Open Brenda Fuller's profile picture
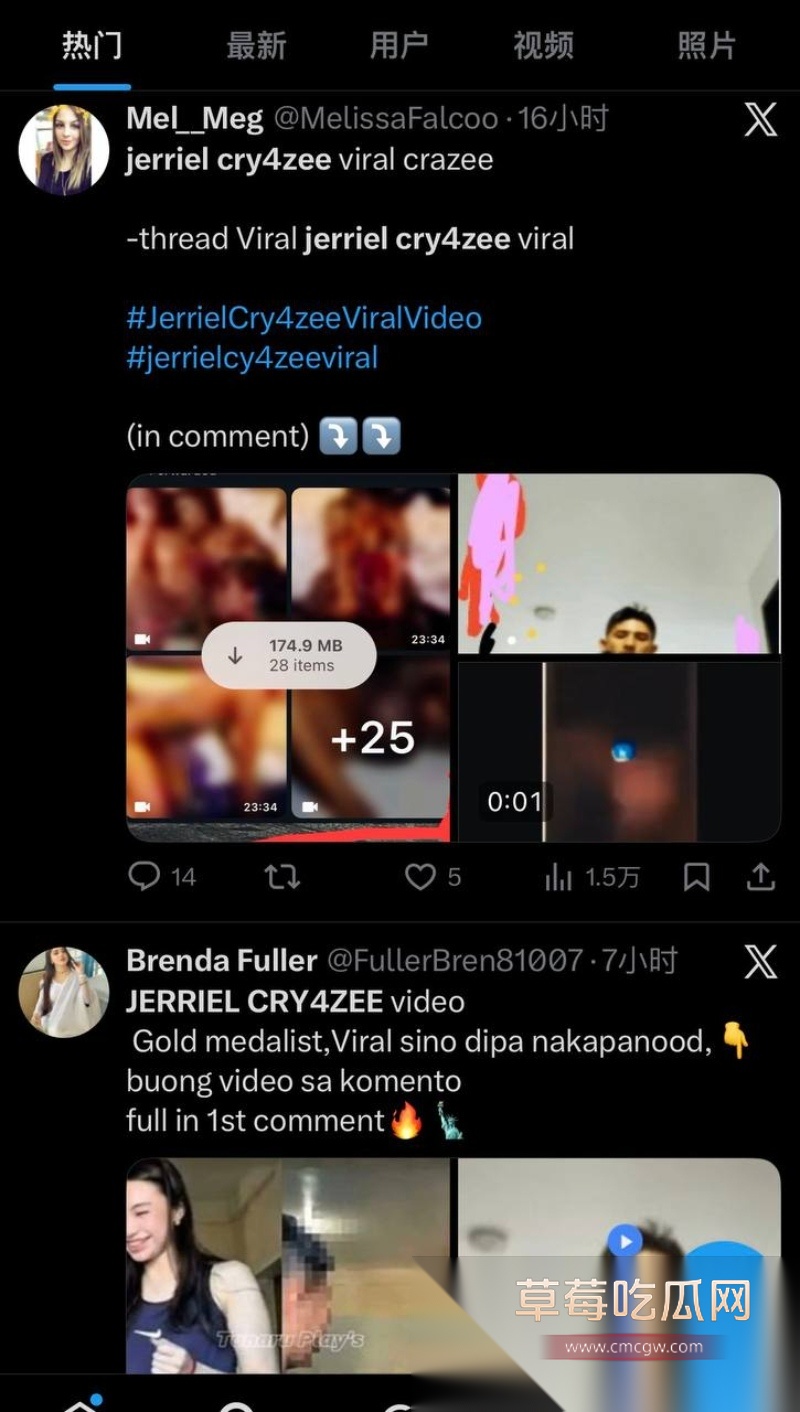The width and height of the screenshot is (800, 1412). (x=64, y=992)
